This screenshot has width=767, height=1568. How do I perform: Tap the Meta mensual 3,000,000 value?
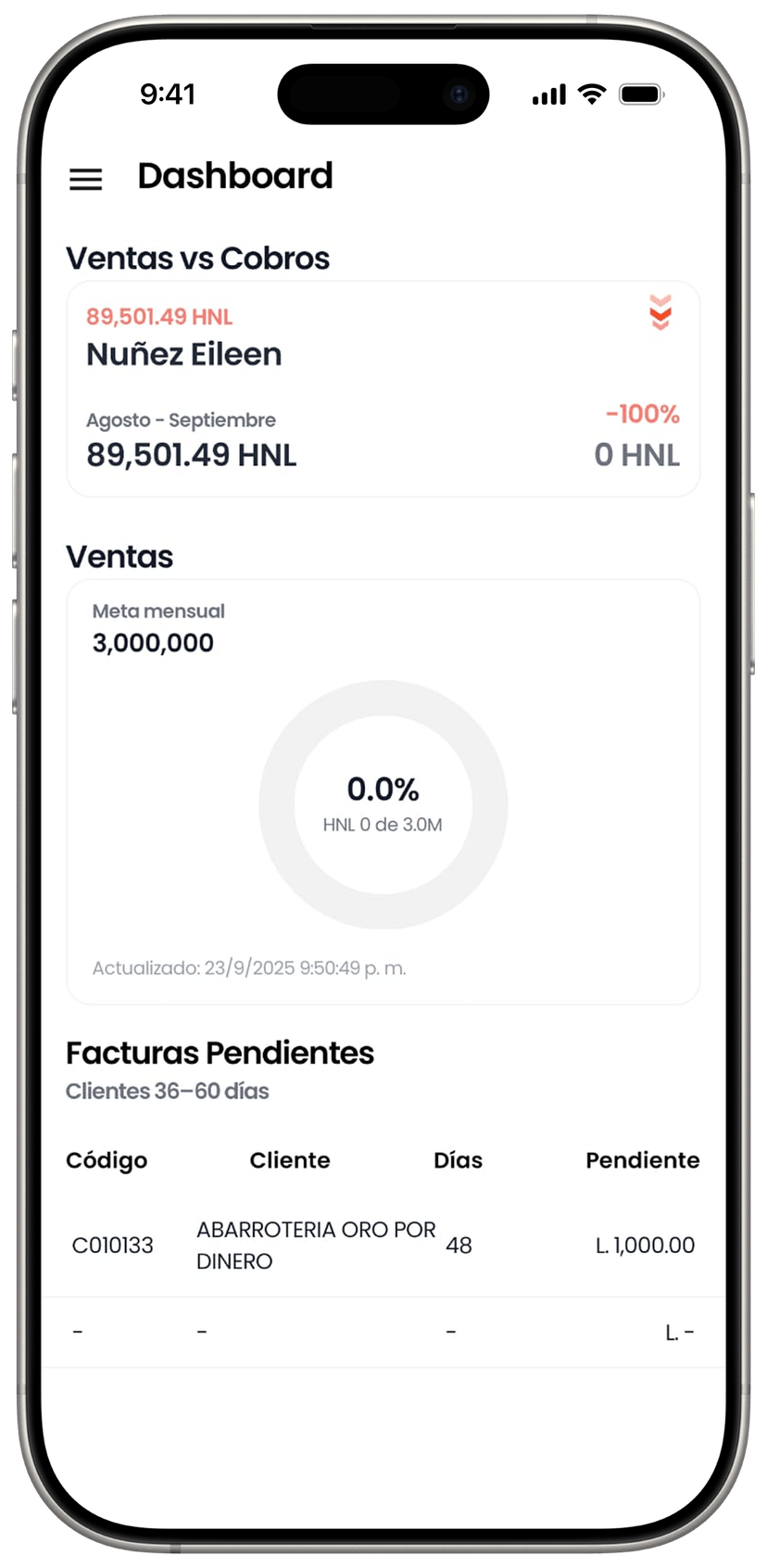(x=153, y=642)
